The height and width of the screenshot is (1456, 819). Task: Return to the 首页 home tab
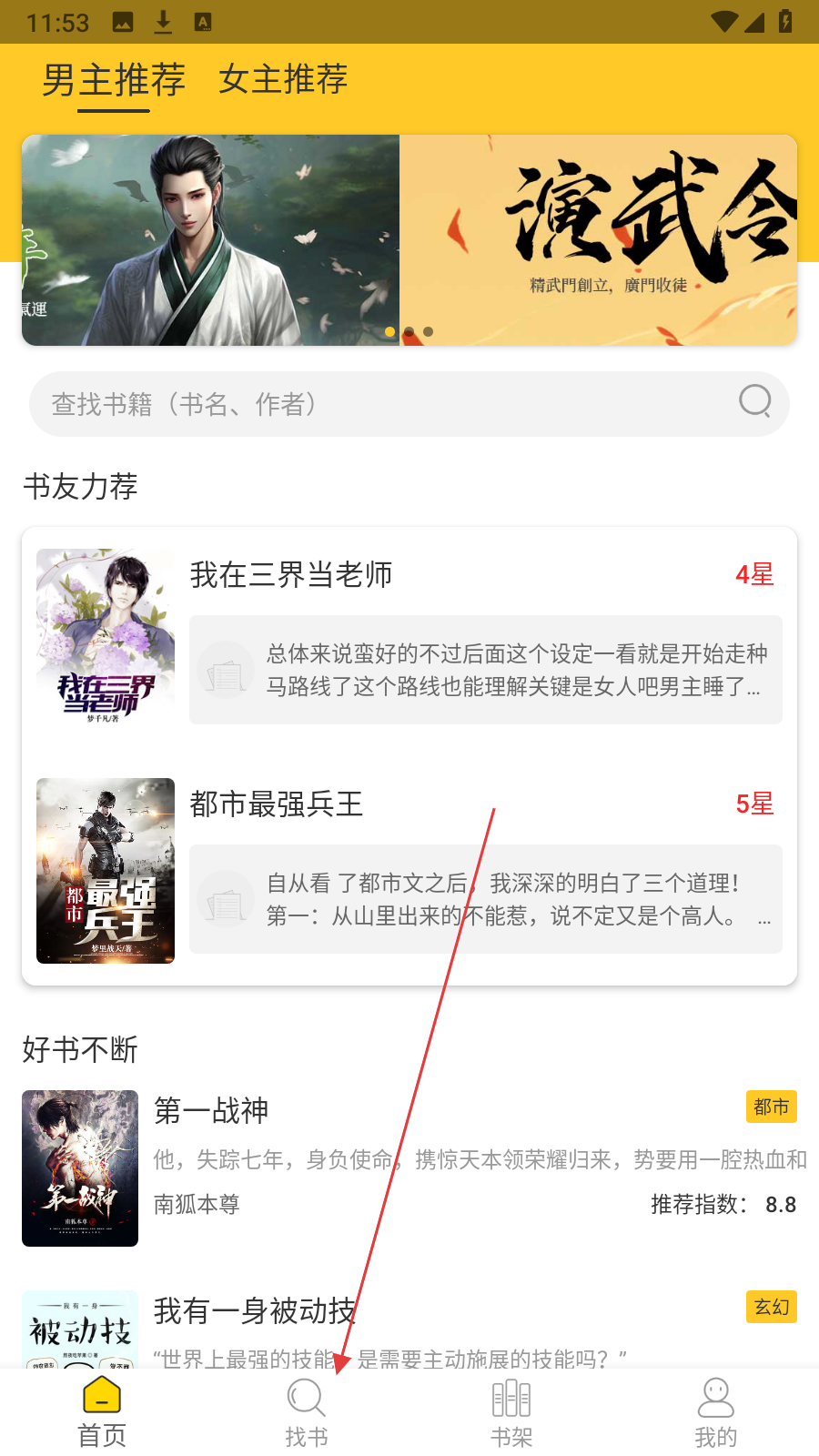102,1412
